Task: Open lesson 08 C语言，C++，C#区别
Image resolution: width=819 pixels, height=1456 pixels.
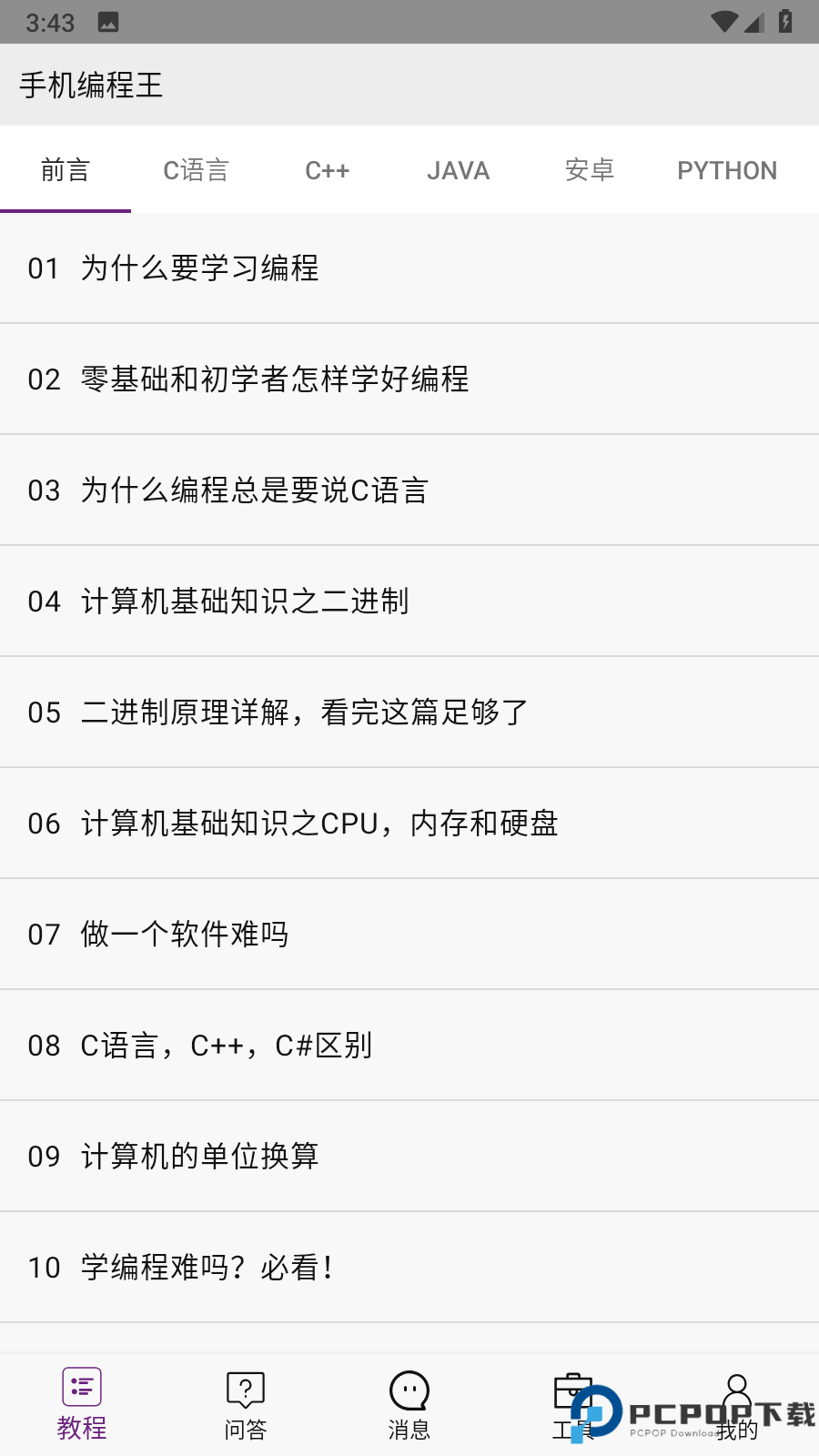Action: (x=409, y=1046)
